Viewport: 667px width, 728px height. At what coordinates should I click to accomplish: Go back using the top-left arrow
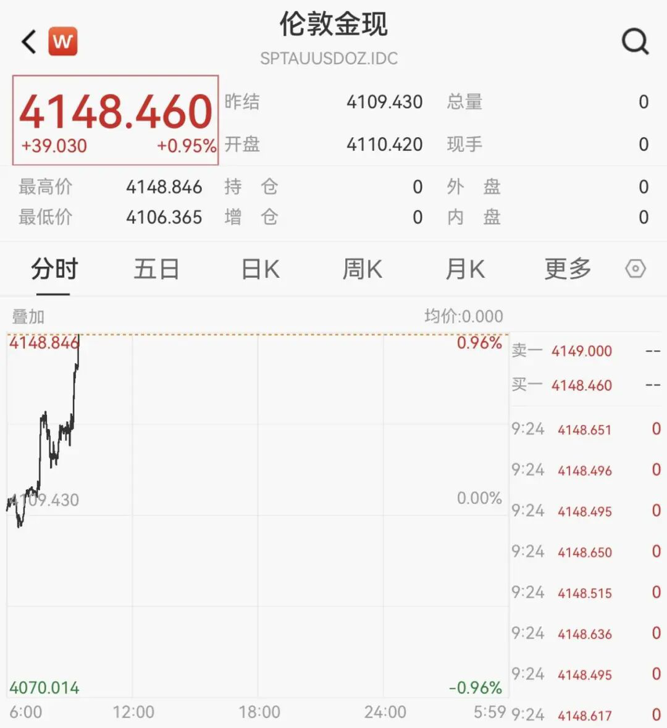pyautogui.click(x=29, y=42)
